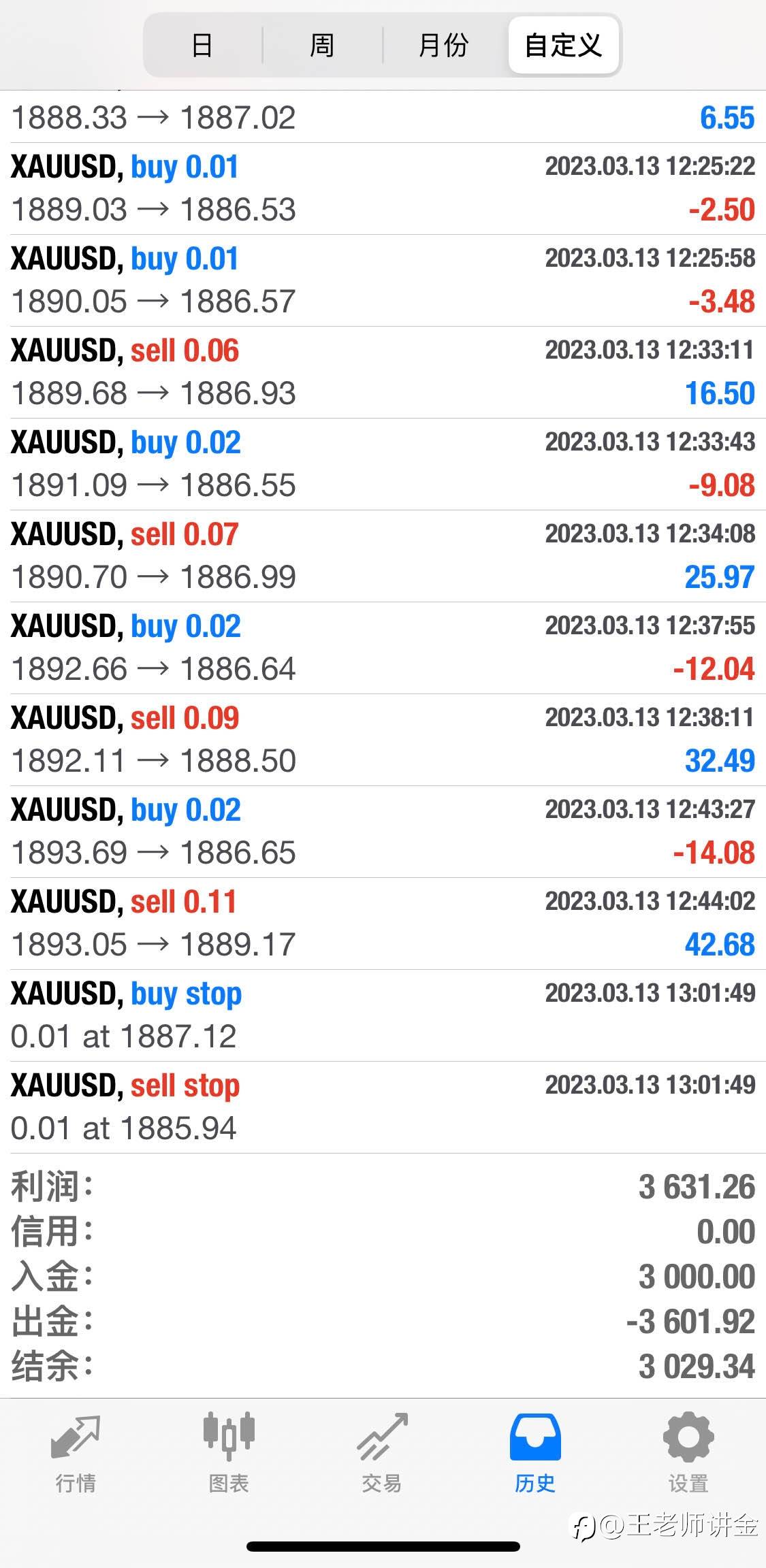Expand the sell stop order at 1885.94
Viewport: 766px width, 1568px height.
(x=383, y=1107)
